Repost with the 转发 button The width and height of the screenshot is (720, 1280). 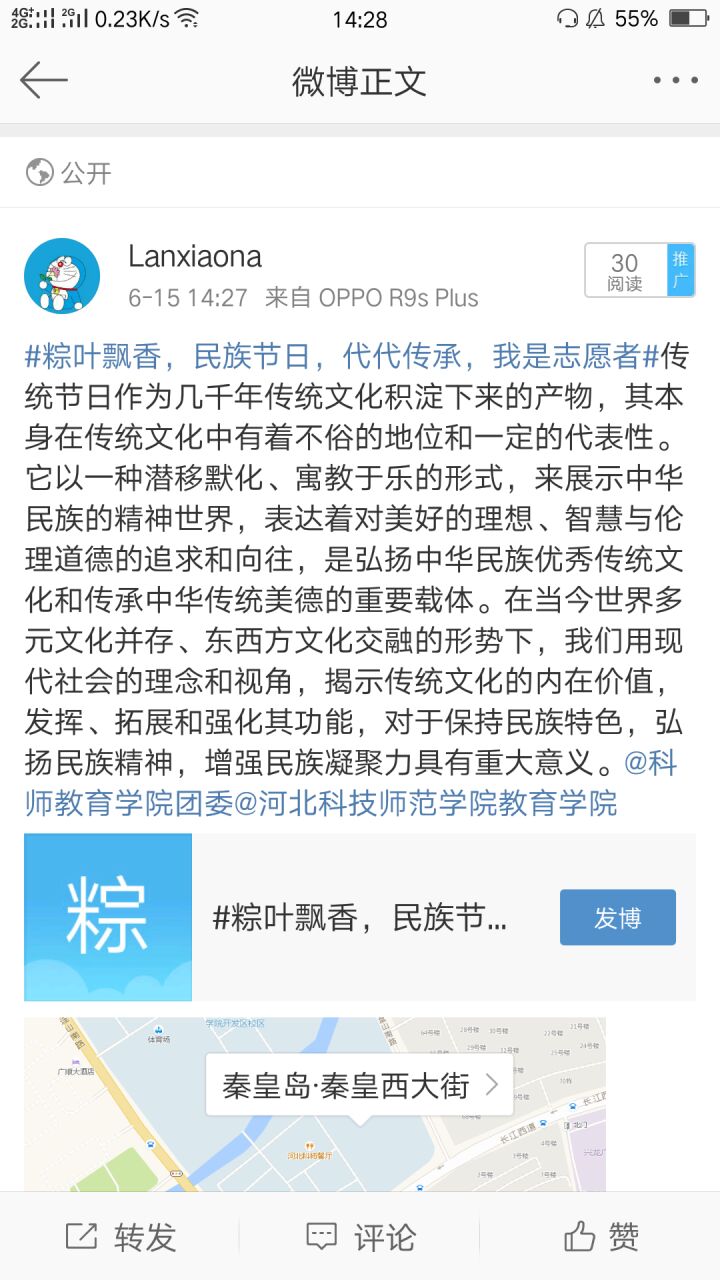120,1237
